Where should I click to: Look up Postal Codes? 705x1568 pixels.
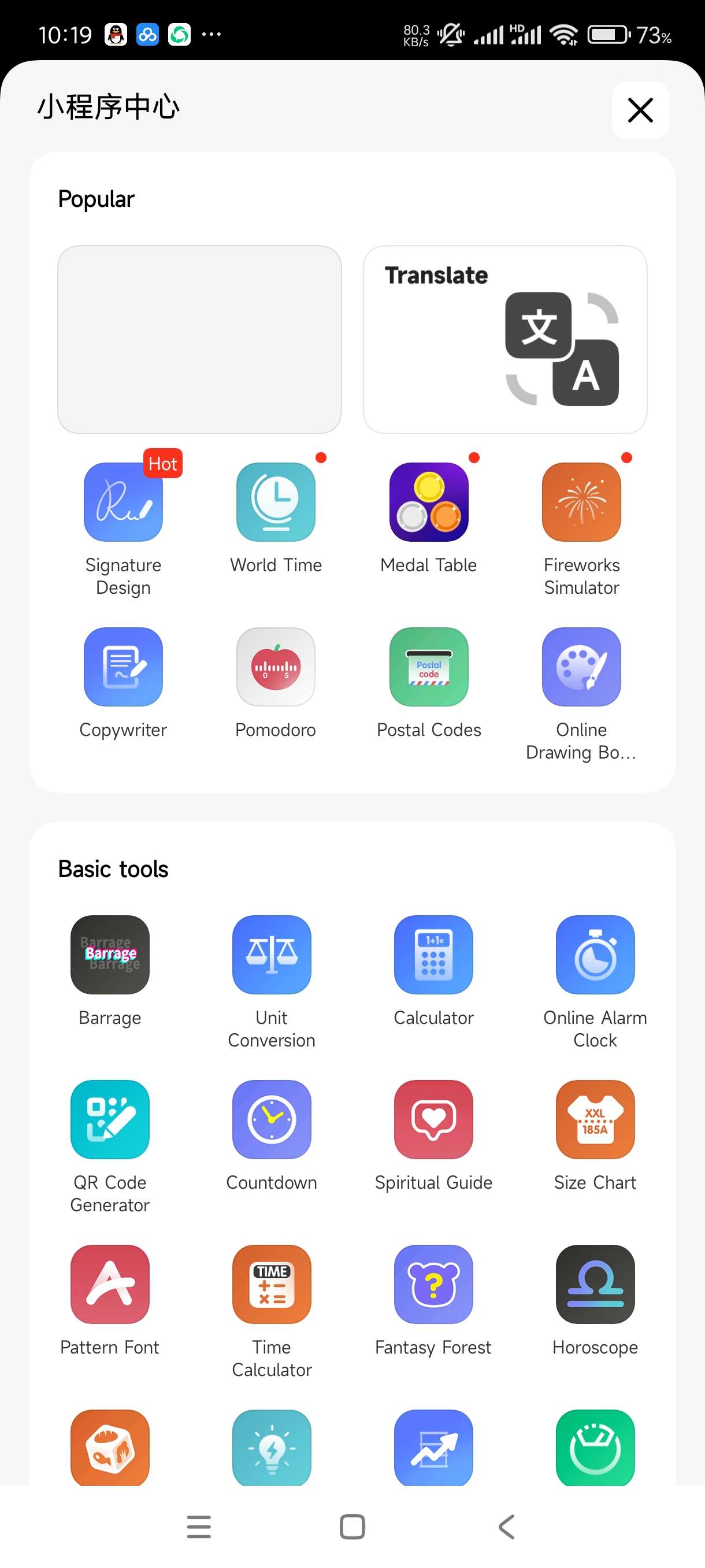point(429,667)
